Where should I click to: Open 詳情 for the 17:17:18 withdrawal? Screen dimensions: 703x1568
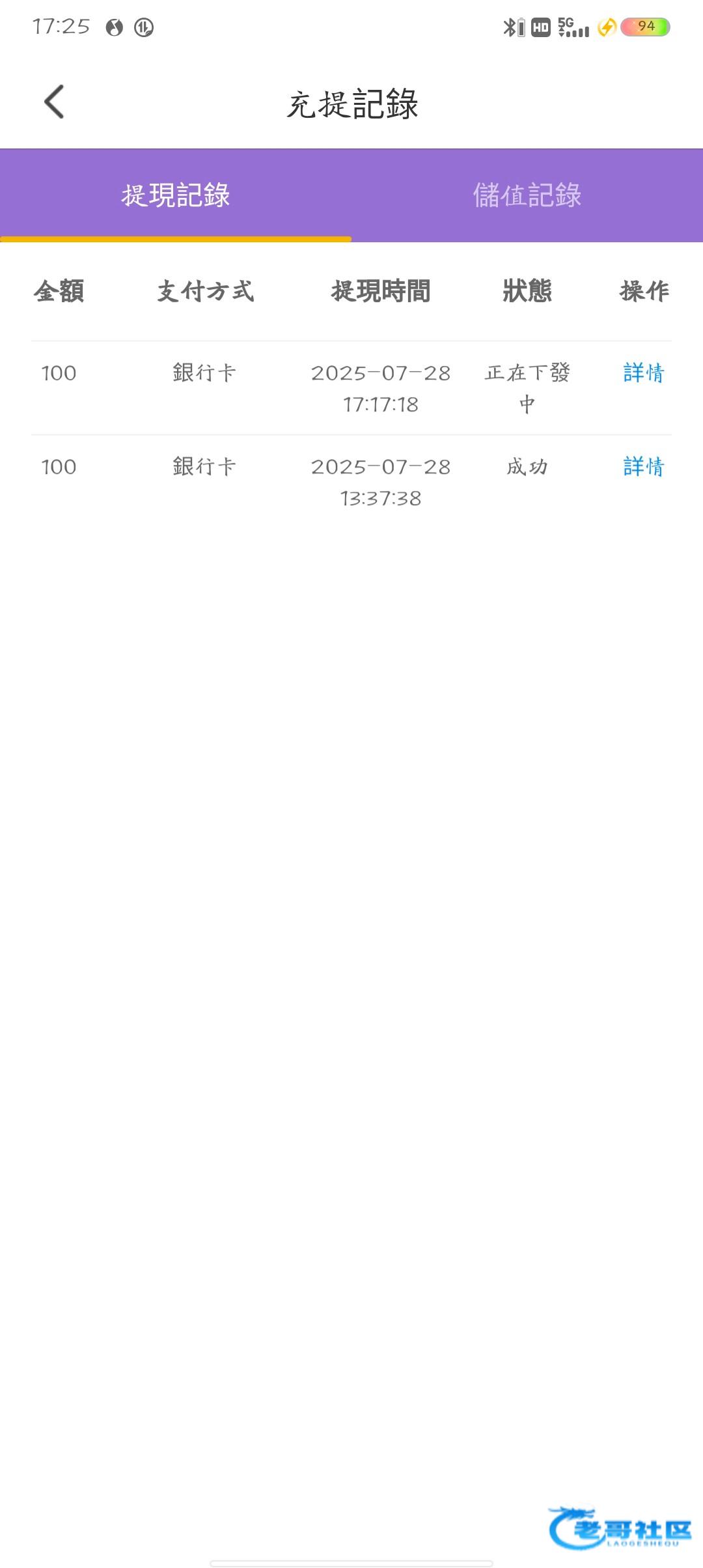coord(644,372)
